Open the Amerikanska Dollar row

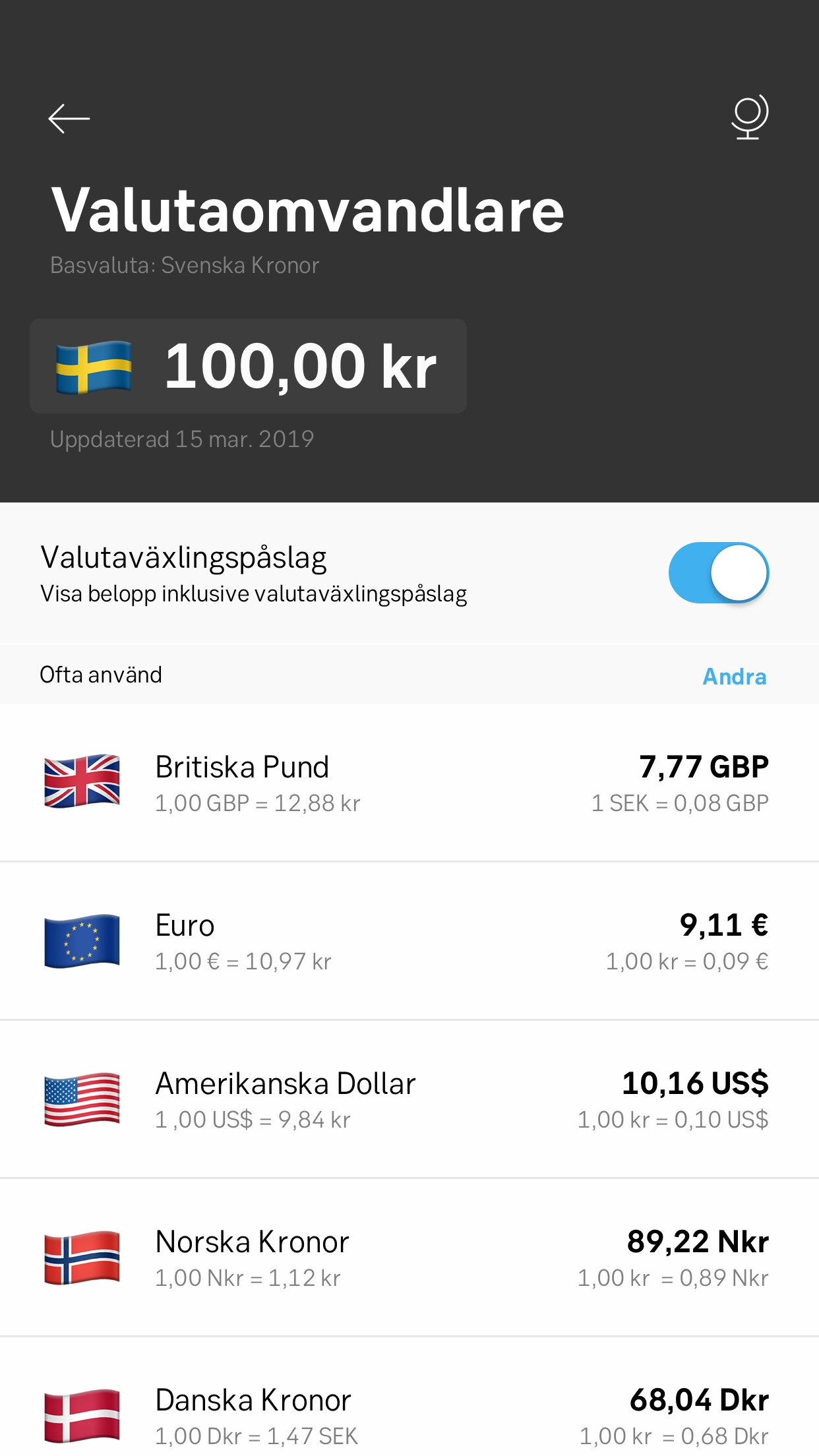point(409,1100)
